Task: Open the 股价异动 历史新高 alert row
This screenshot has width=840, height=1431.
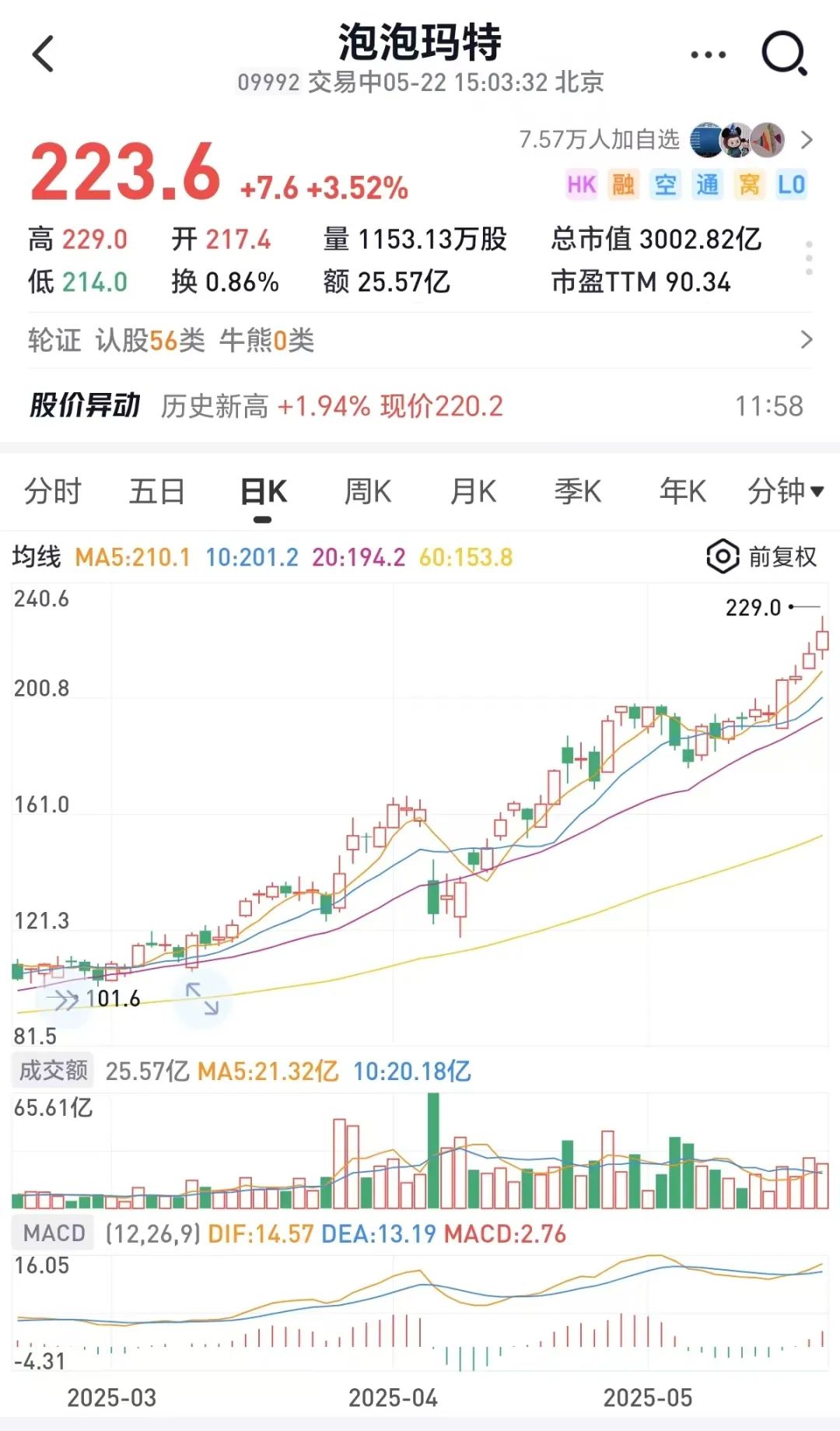Action: coord(420,405)
